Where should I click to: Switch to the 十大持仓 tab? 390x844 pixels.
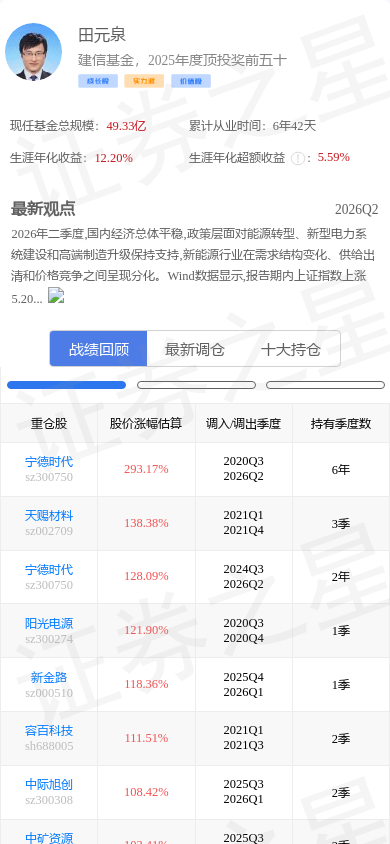[291, 349]
